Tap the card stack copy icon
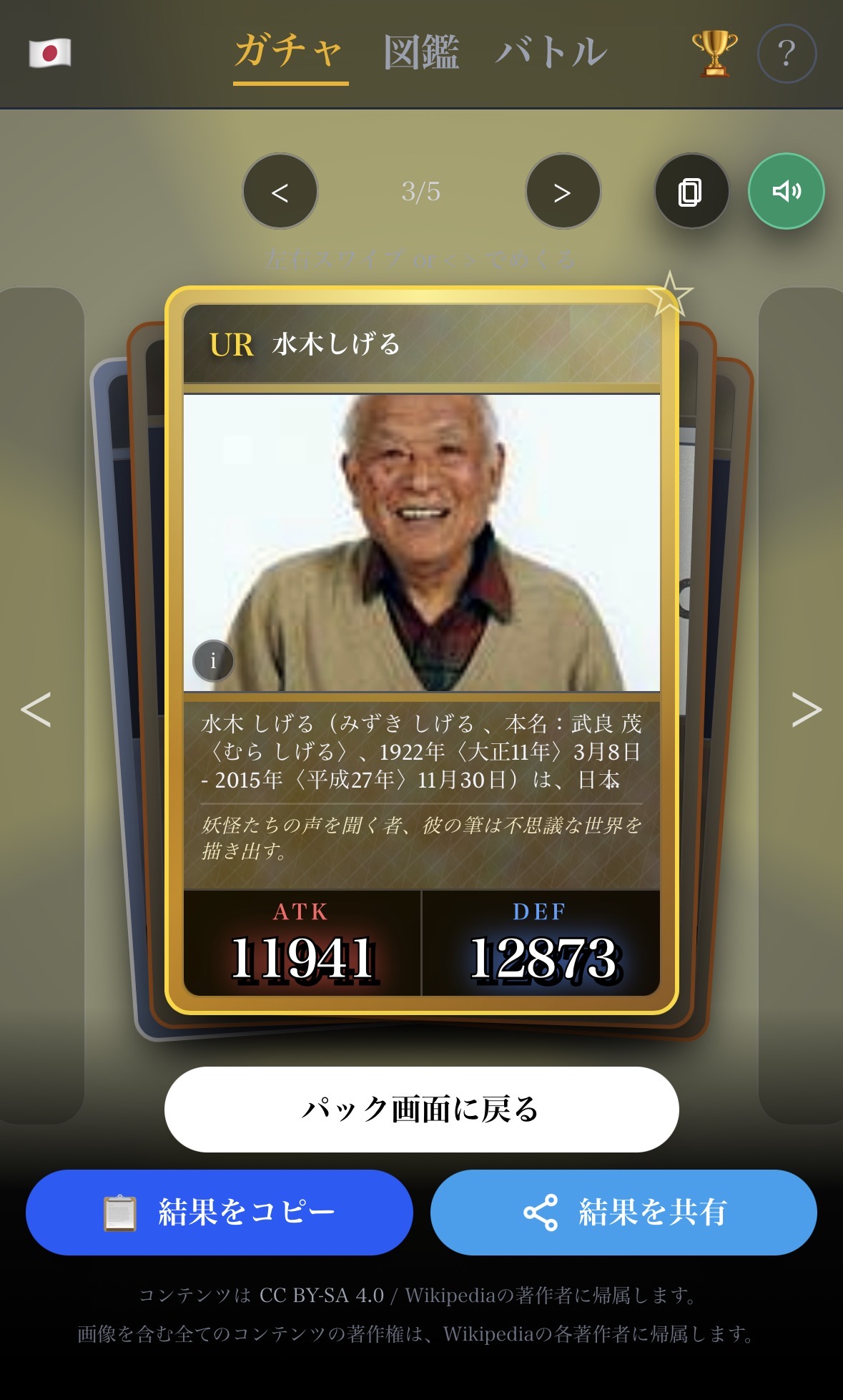Viewport: 843px width, 1400px height. coord(691,191)
